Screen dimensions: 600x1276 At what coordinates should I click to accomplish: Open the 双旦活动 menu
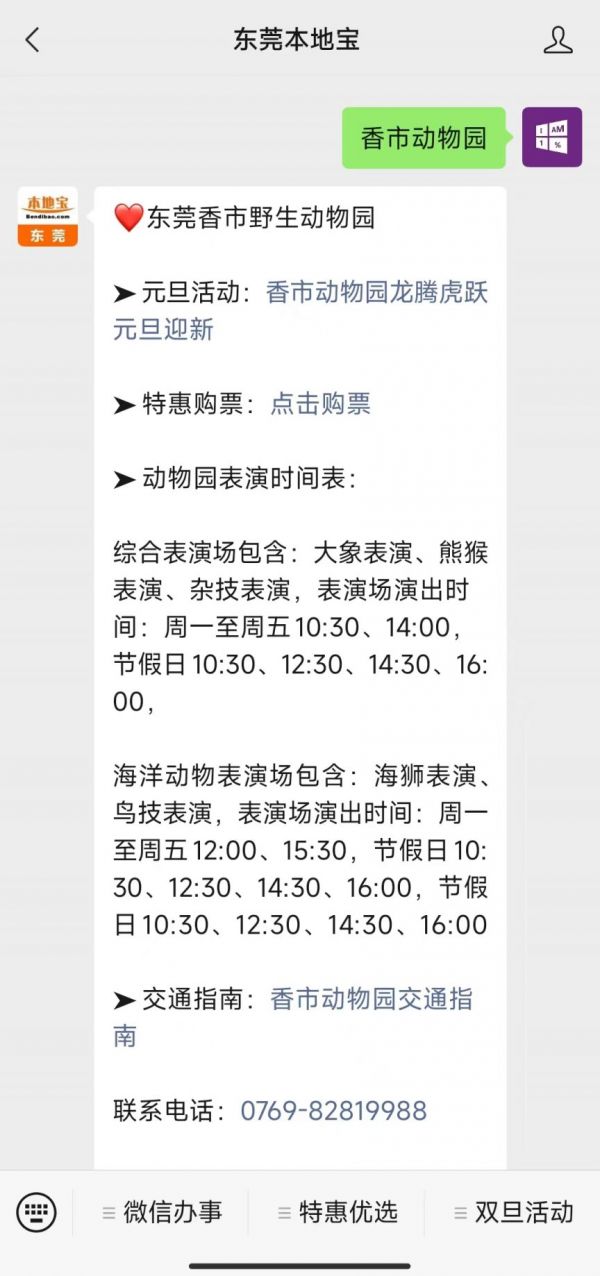pos(513,1212)
